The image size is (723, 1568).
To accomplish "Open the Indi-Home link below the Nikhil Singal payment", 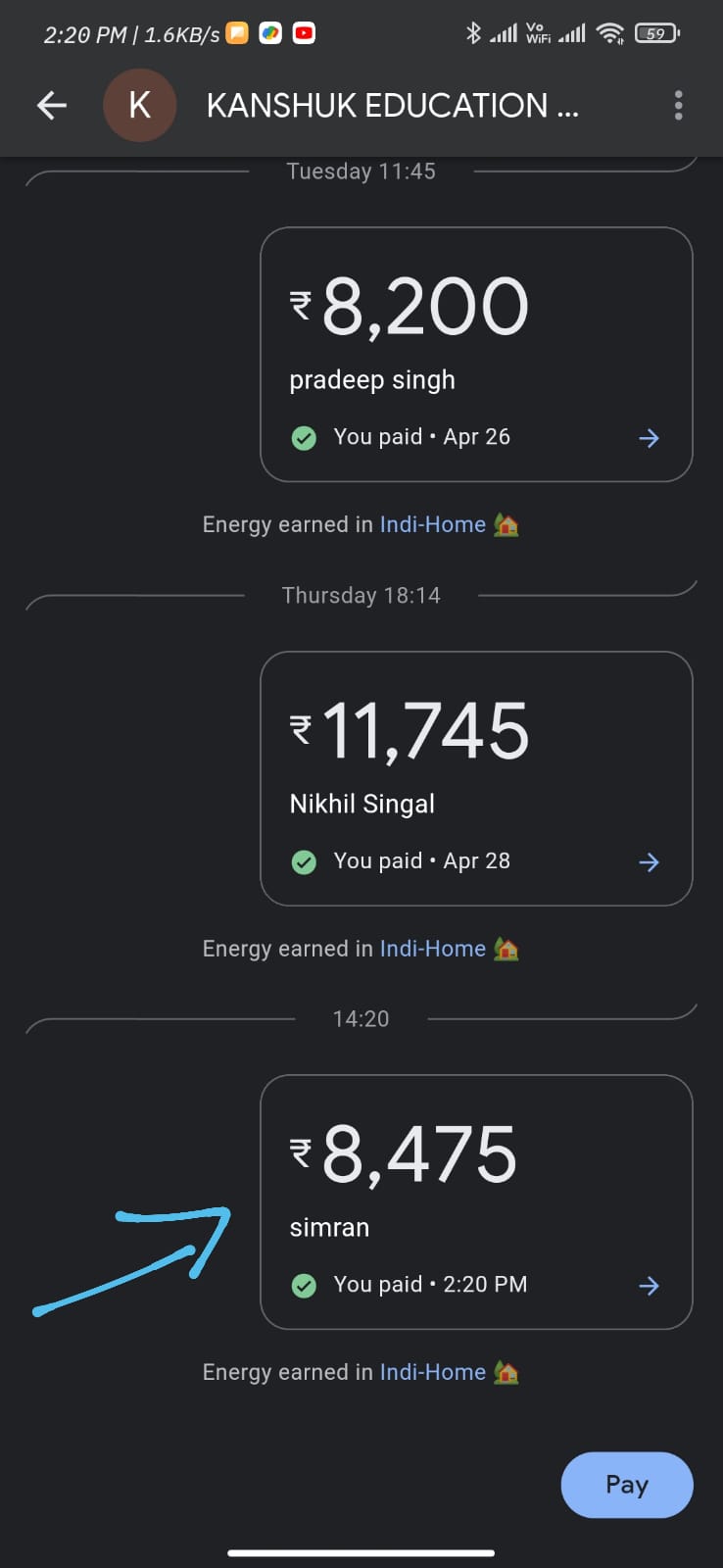I will pyautogui.click(x=432, y=949).
